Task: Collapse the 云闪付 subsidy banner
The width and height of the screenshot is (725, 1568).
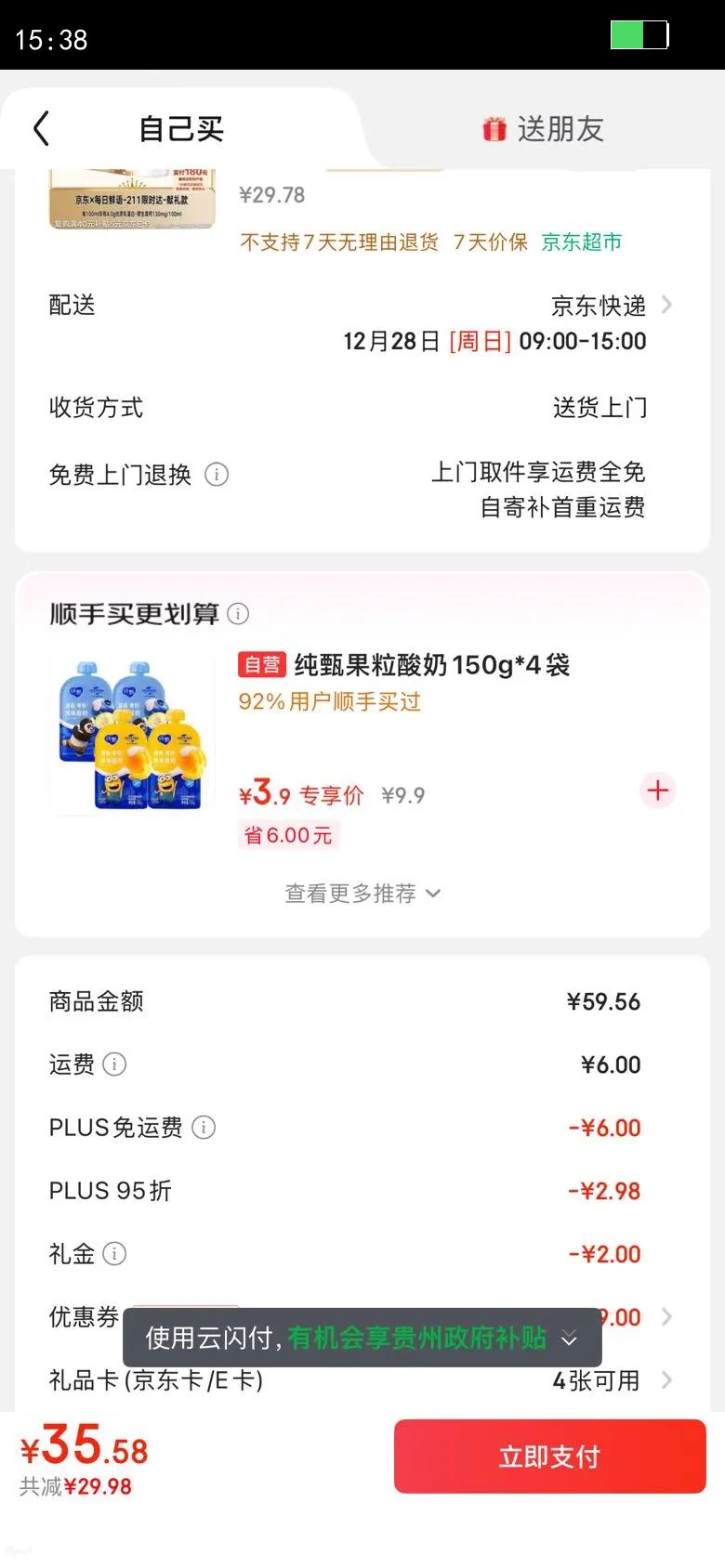Action: tap(568, 1339)
